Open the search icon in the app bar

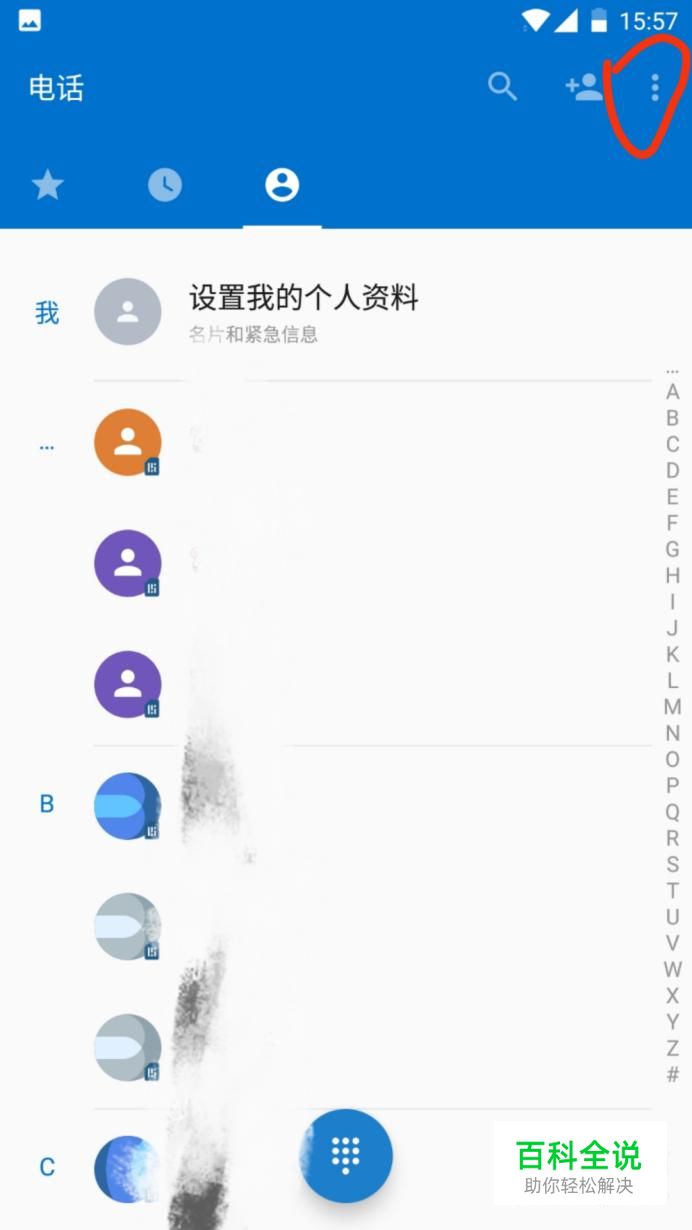click(x=502, y=88)
